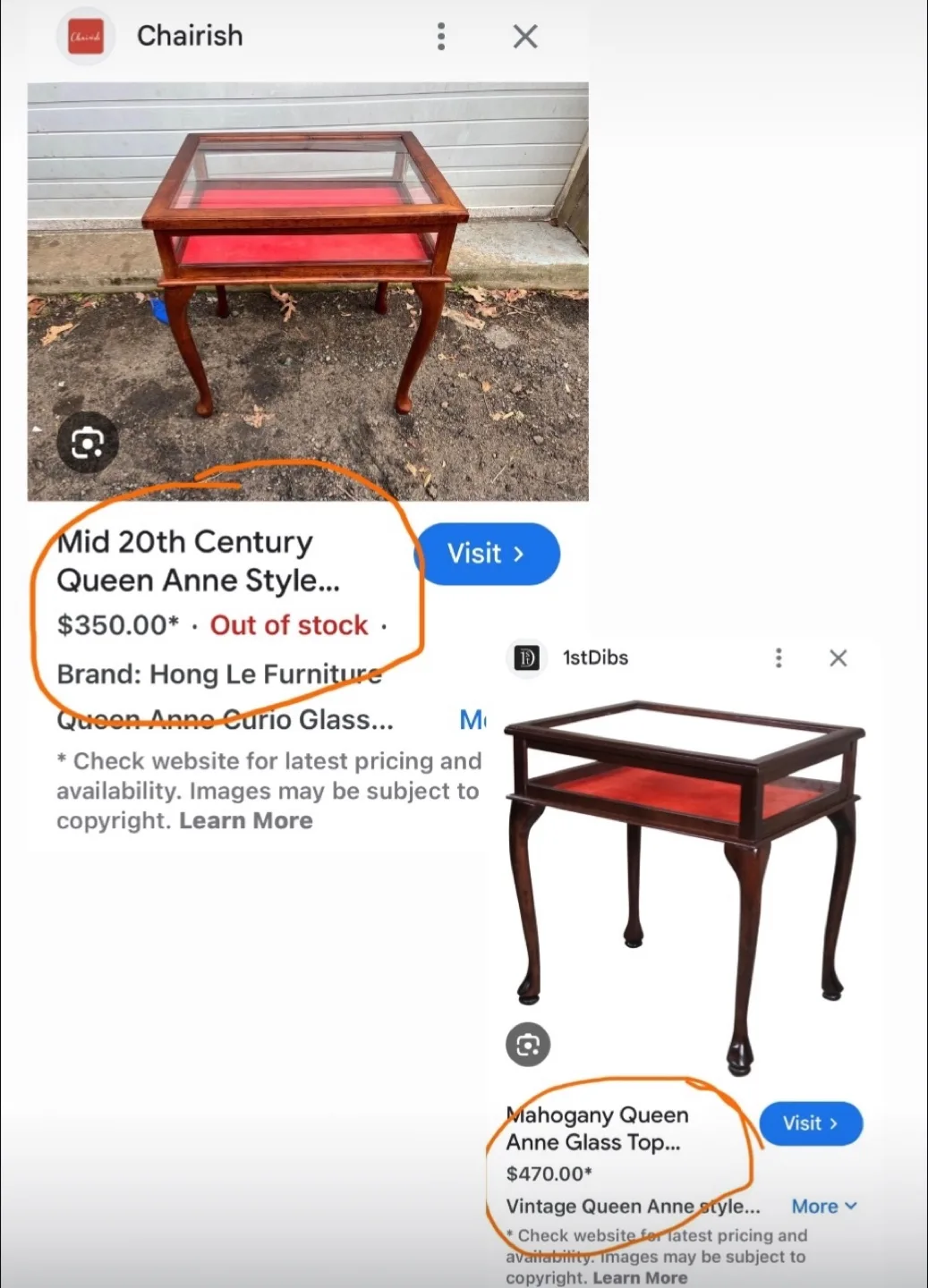Screen dimensions: 928x1288
Task: Tap the Google Lens icon on the Chairish photo
Action: coord(87,443)
